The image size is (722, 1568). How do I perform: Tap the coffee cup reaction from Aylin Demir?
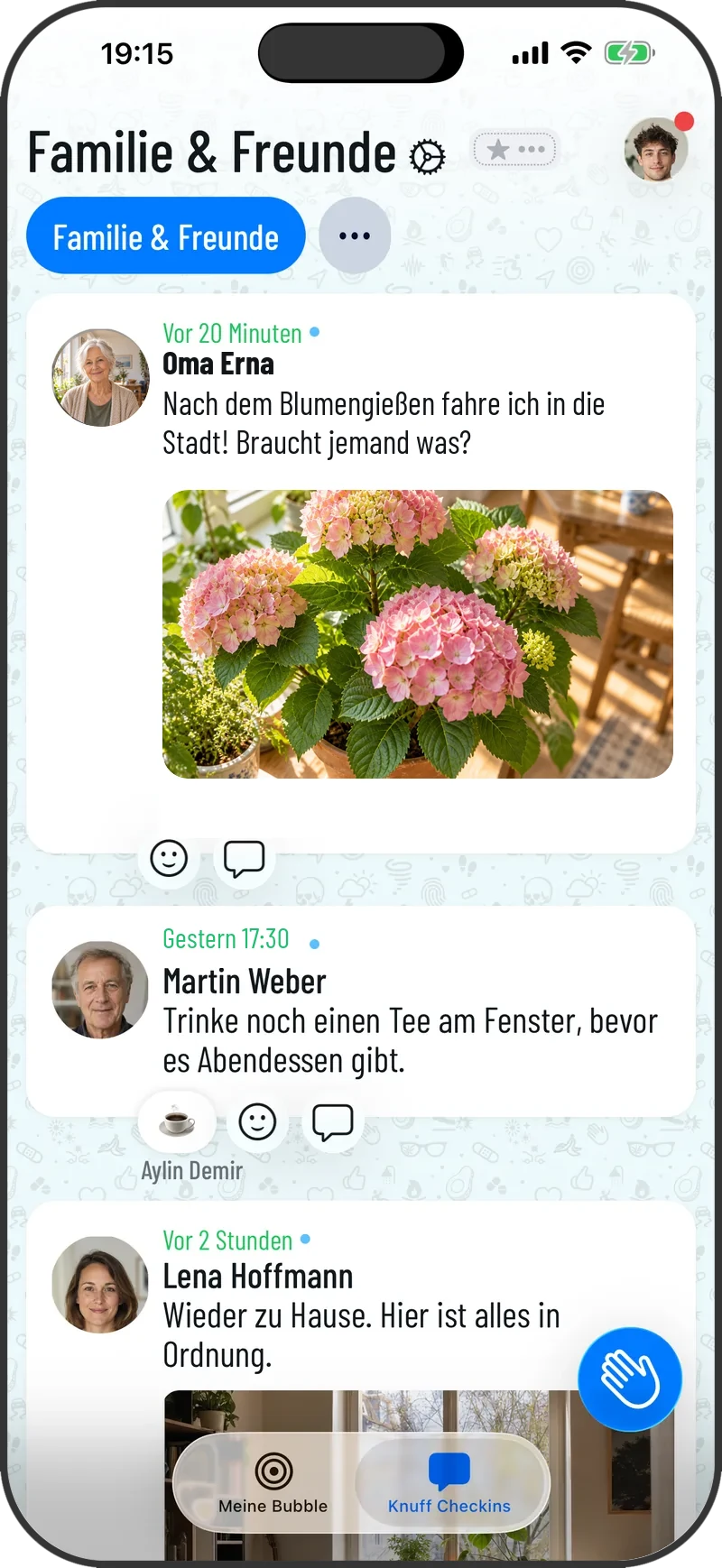tap(177, 1122)
